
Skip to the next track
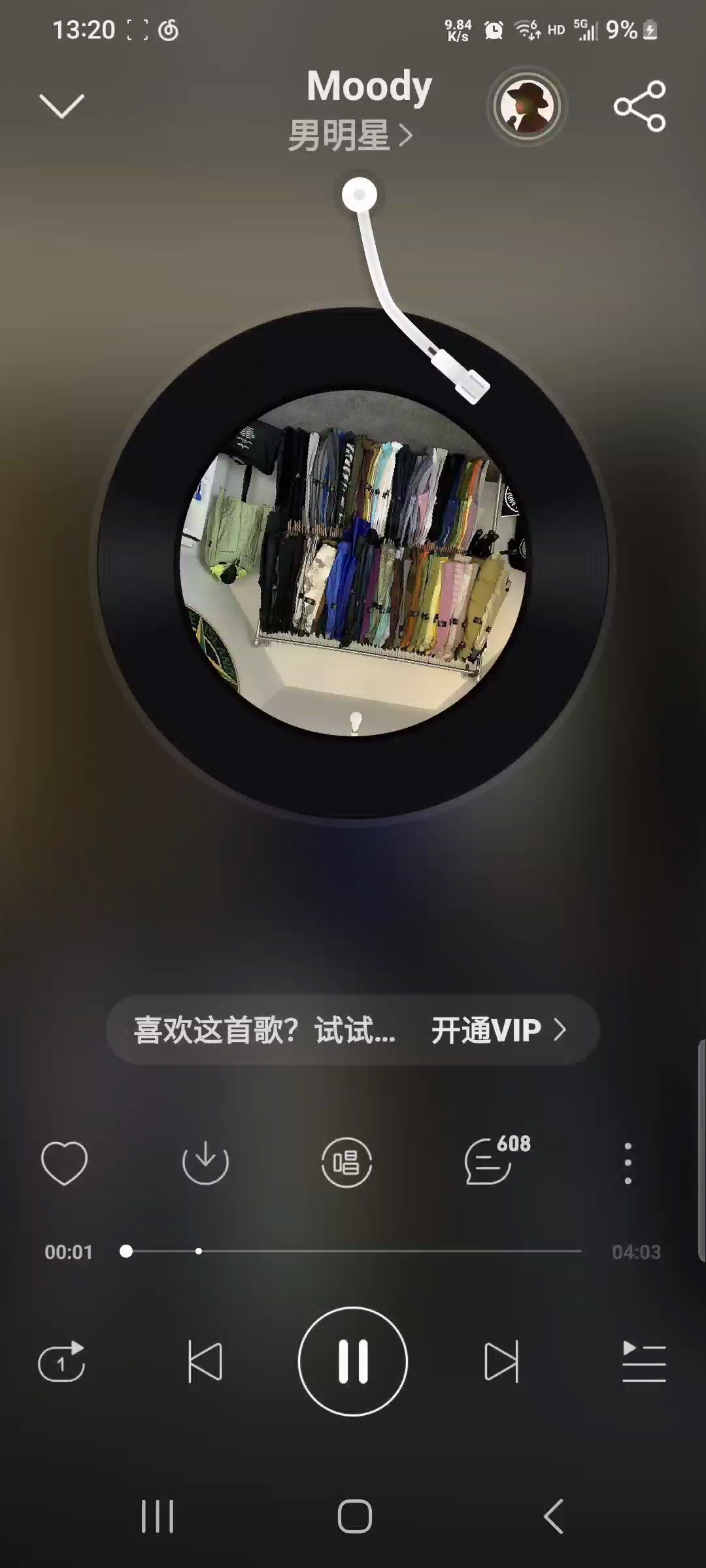pos(501,1362)
